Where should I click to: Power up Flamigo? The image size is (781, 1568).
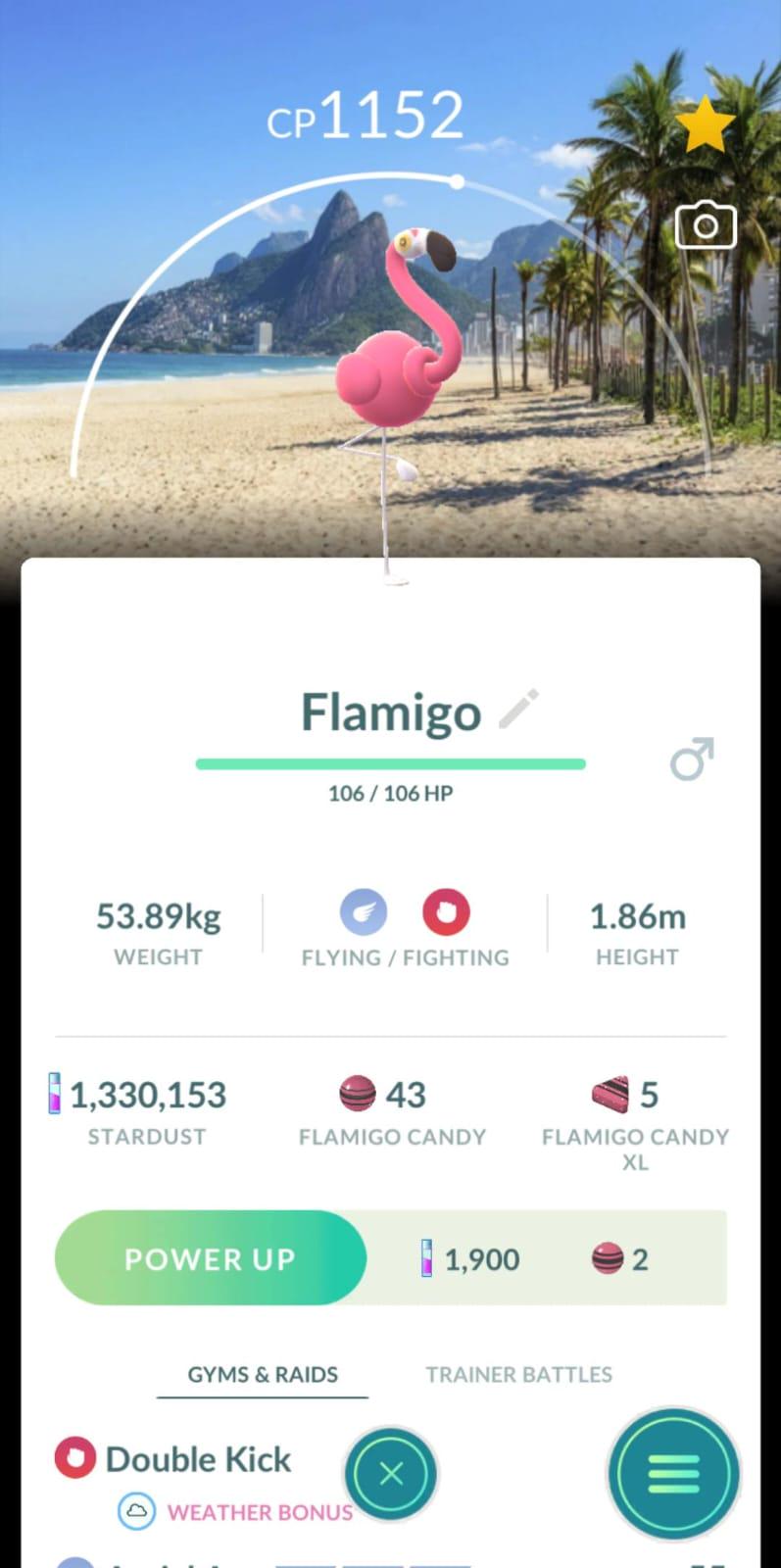[x=211, y=1258]
